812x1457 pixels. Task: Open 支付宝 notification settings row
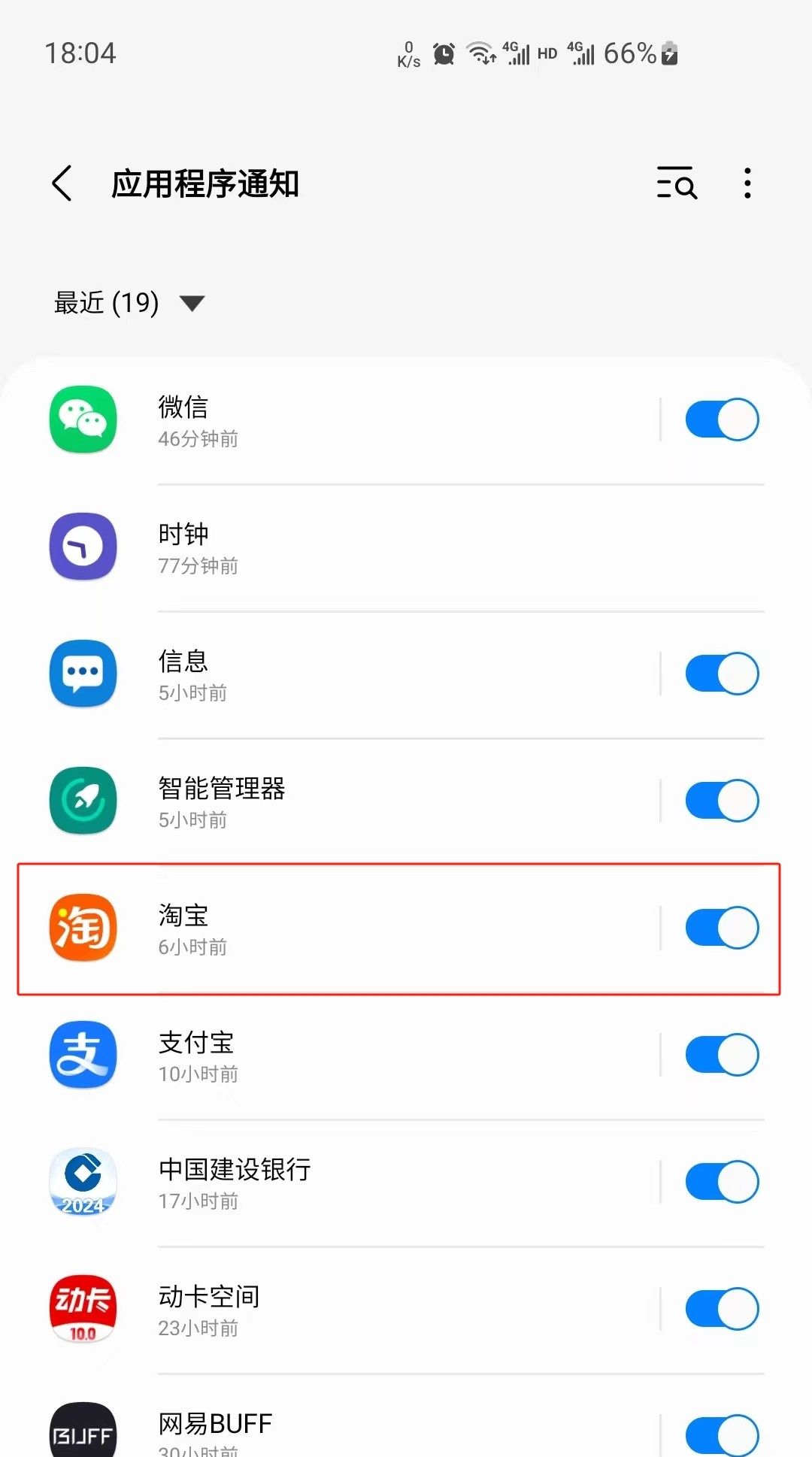pyautogui.click(x=338, y=1055)
